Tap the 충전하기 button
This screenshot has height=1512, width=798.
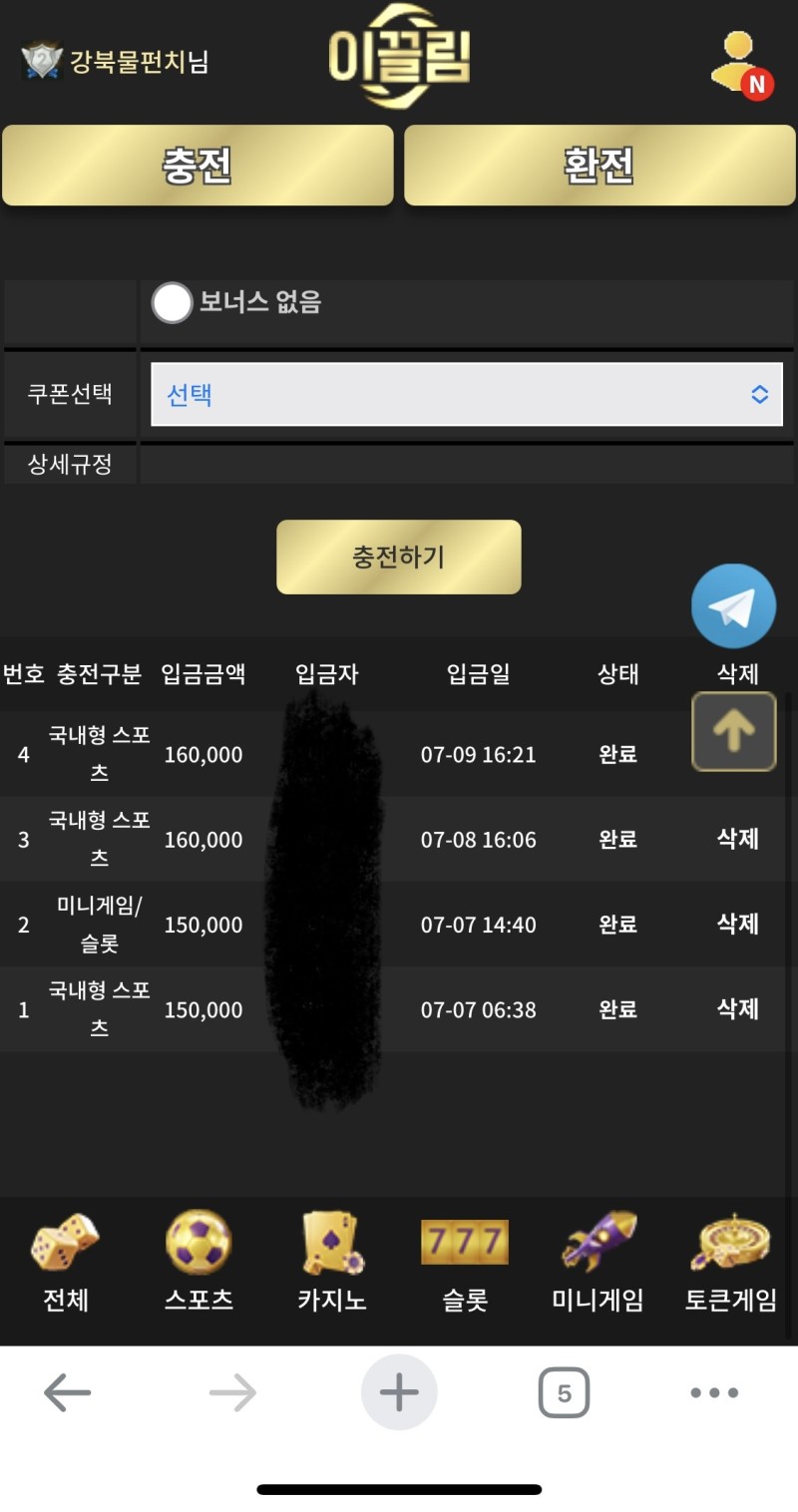tap(398, 557)
